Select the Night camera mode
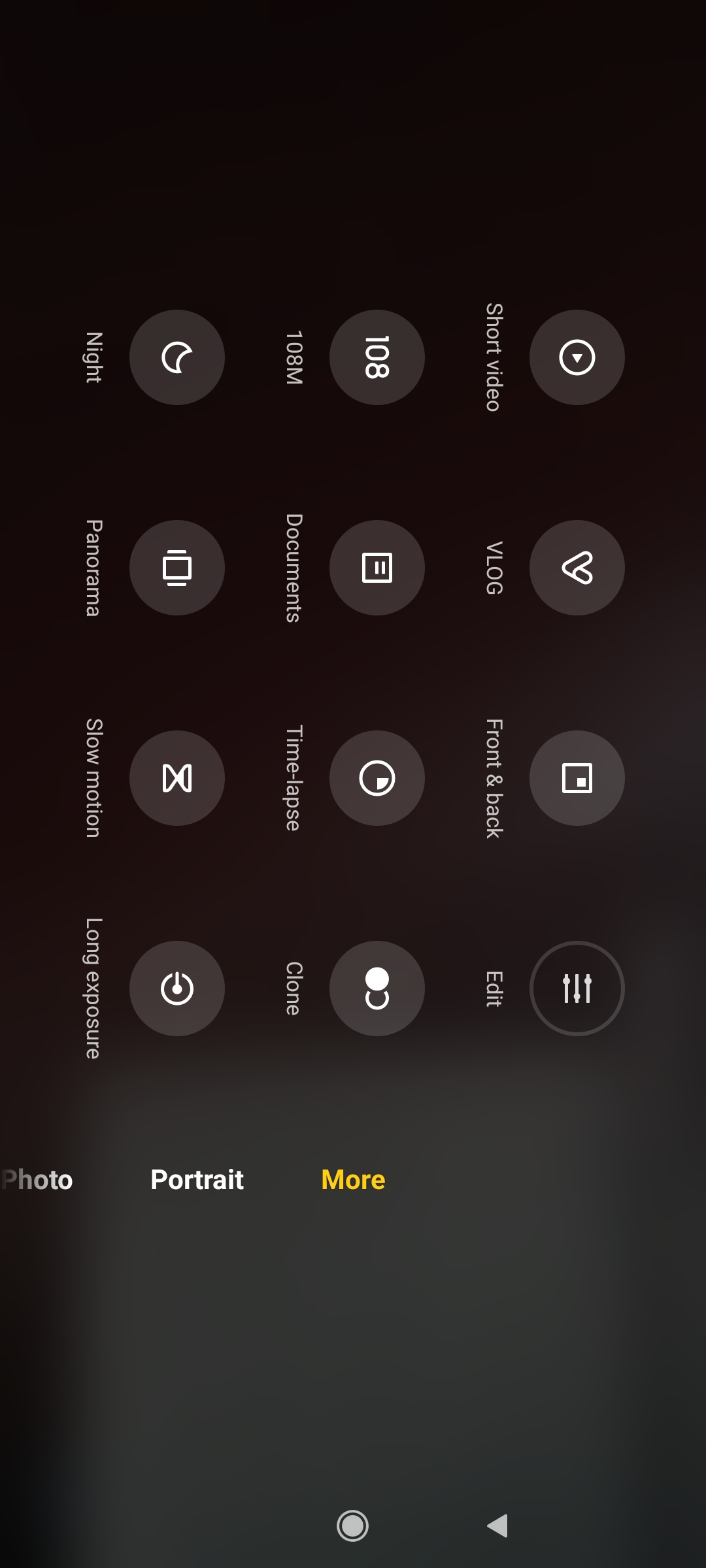 (x=176, y=357)
